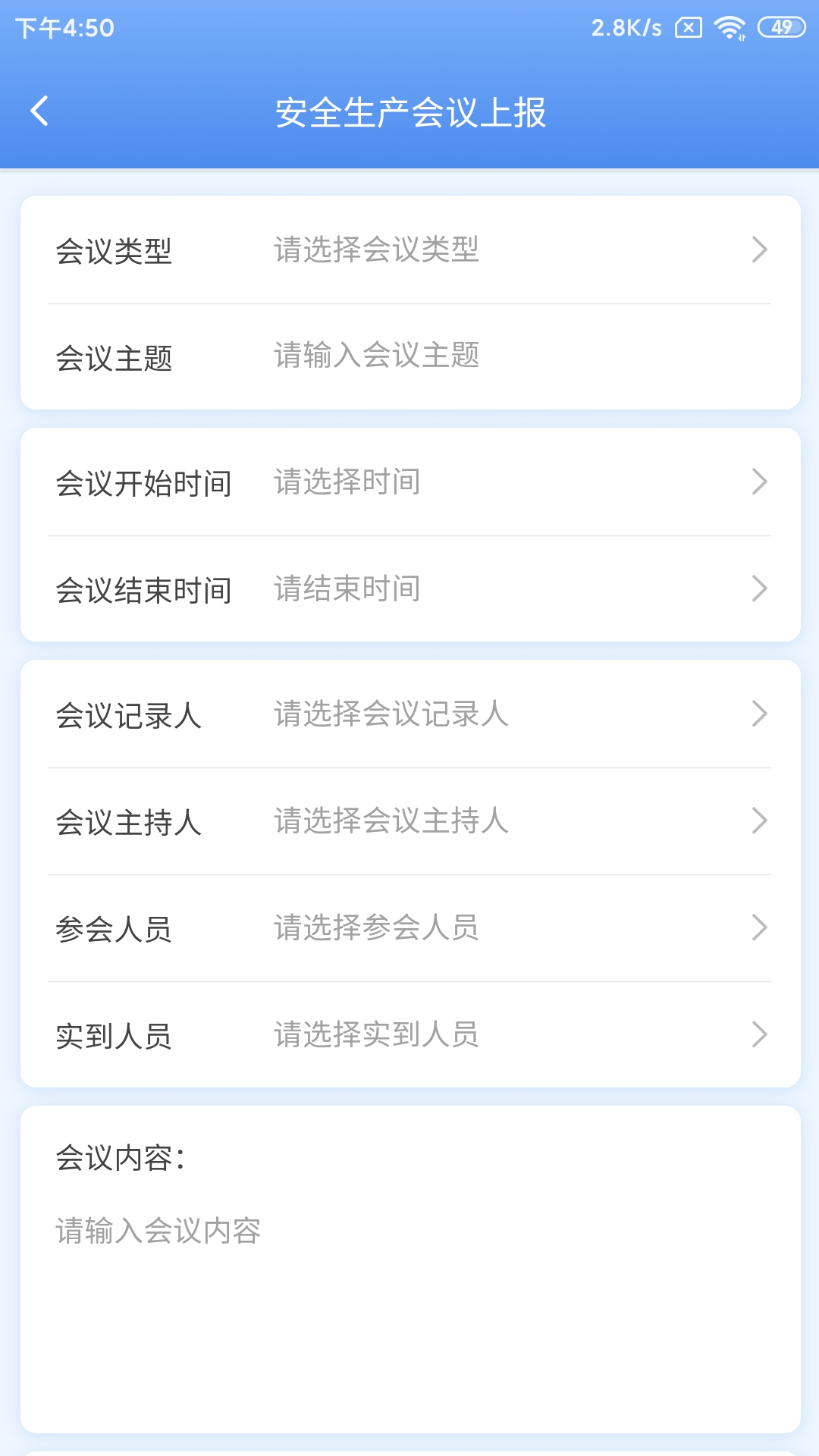Tap the 安全生产会议上报 title bar

[409, 111]
